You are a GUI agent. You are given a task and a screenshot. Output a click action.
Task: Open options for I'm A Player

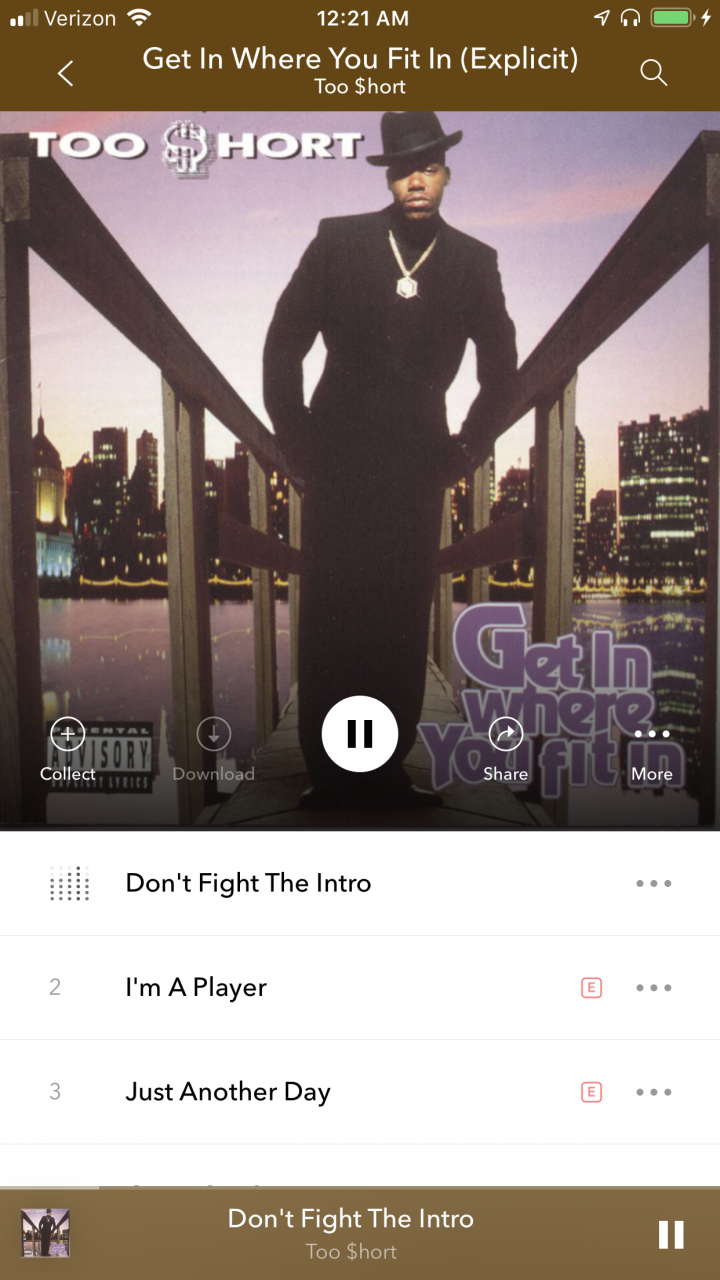click(x=653, y=987)
